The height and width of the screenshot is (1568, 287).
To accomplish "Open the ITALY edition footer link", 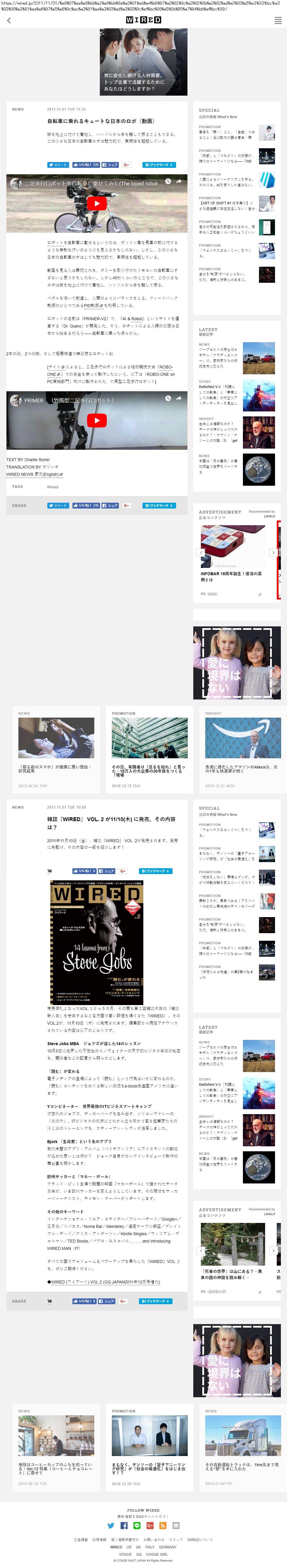I will click(149, 1547).
